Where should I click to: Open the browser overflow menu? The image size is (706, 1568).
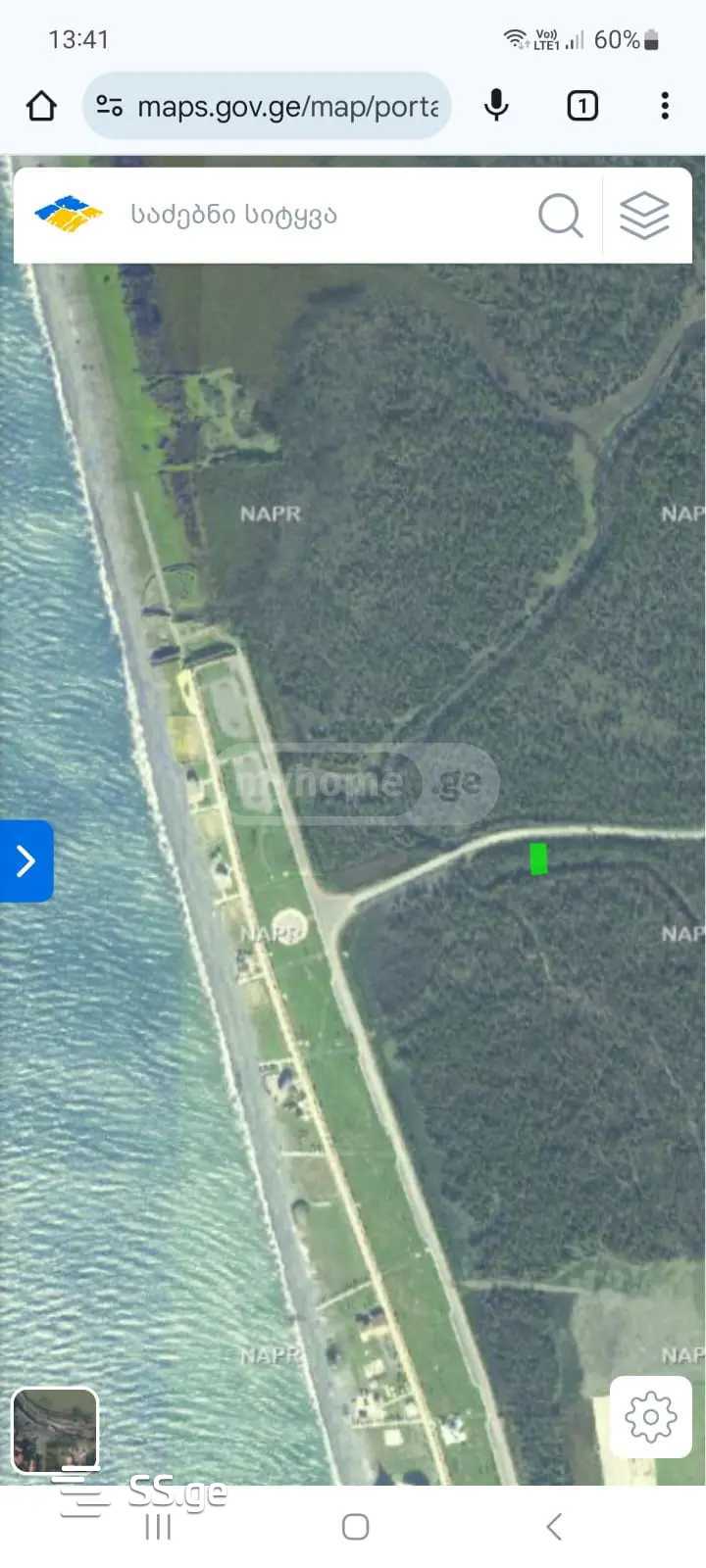665,106
